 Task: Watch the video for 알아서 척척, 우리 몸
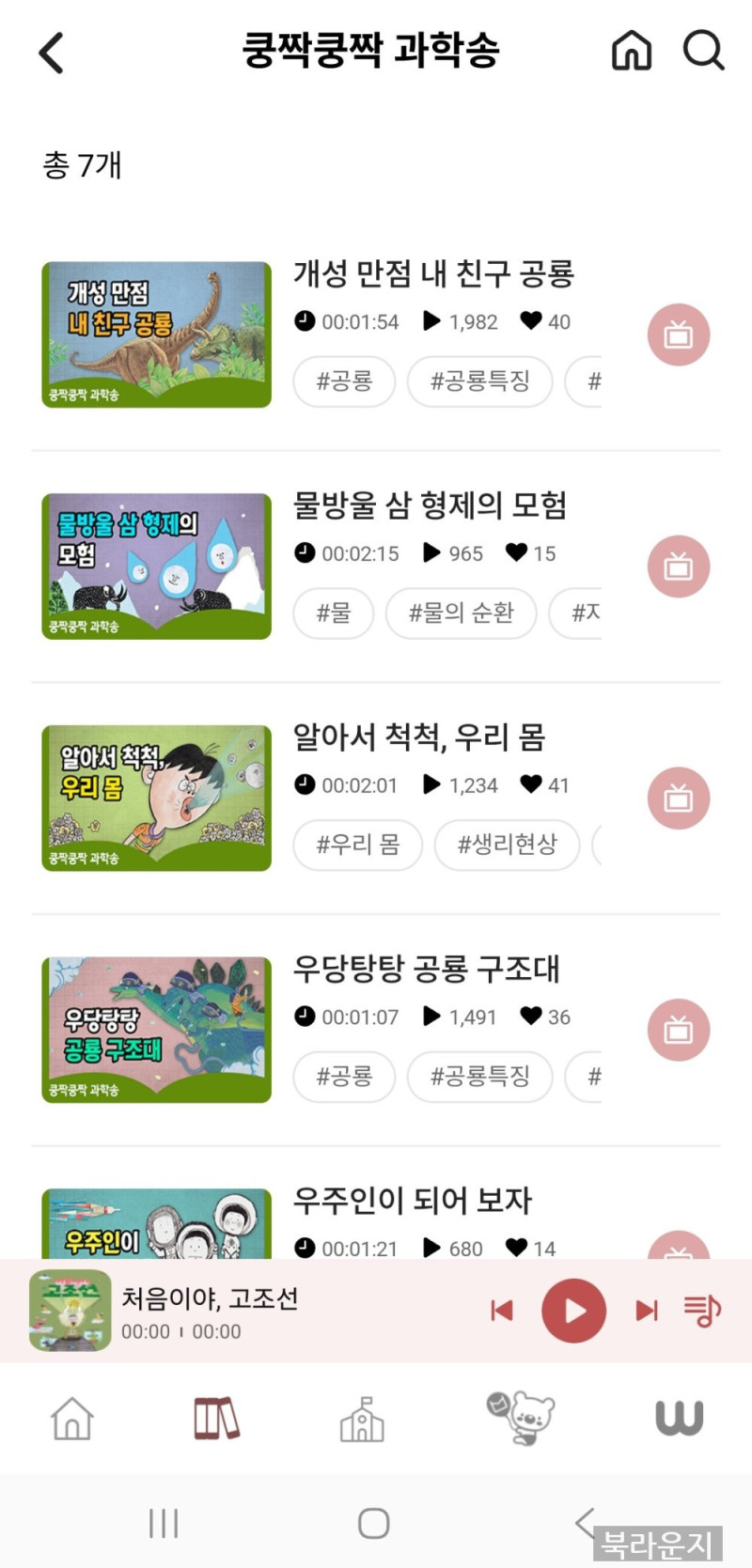click(x=679, y=799)
